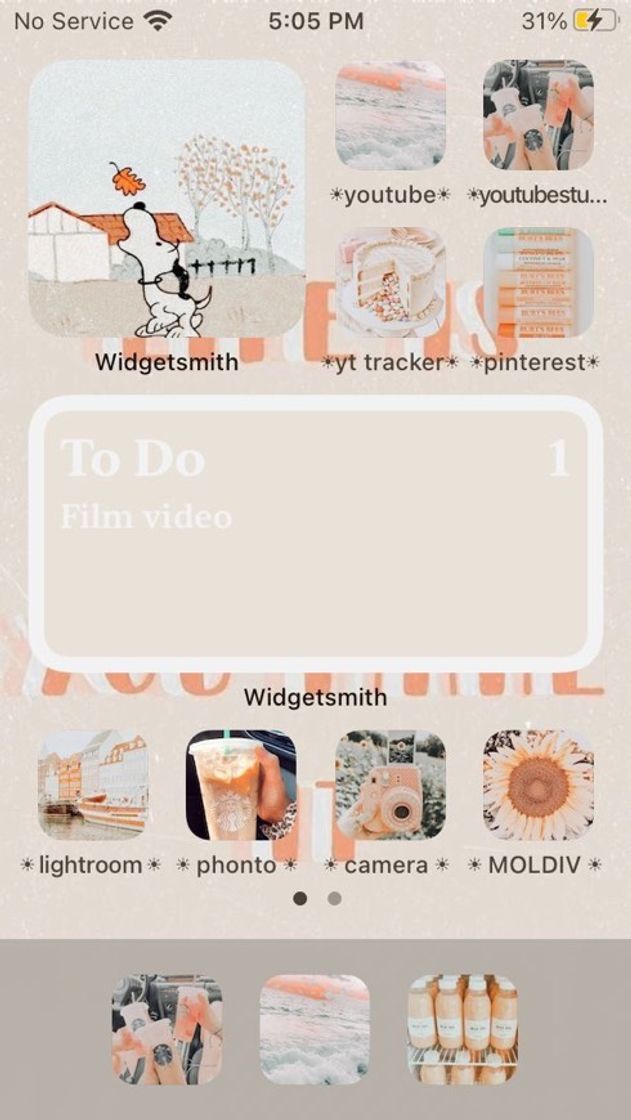Launch the lightroom app
631x1120 pixels.
click(93, 784)
